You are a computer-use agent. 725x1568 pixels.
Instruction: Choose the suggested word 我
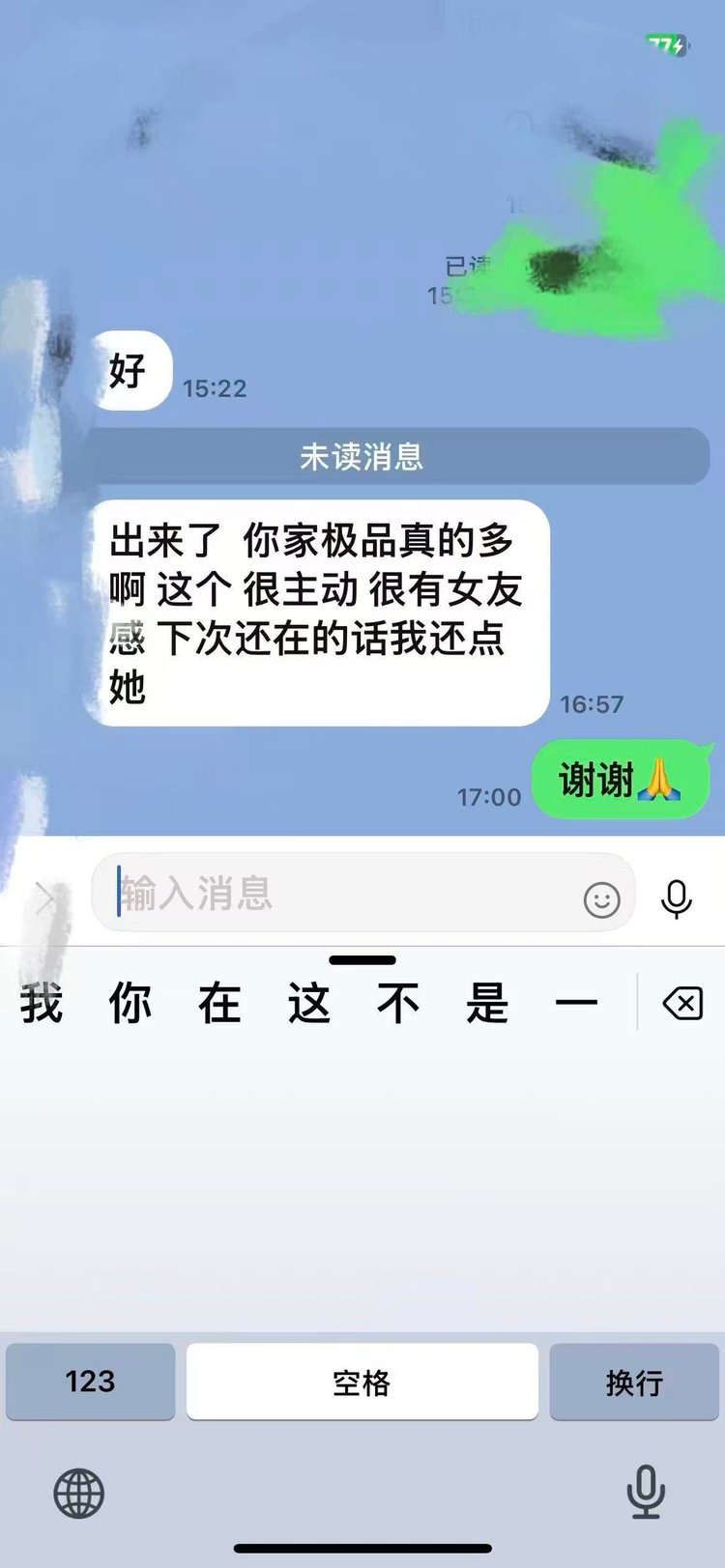tap(42, 1003)
